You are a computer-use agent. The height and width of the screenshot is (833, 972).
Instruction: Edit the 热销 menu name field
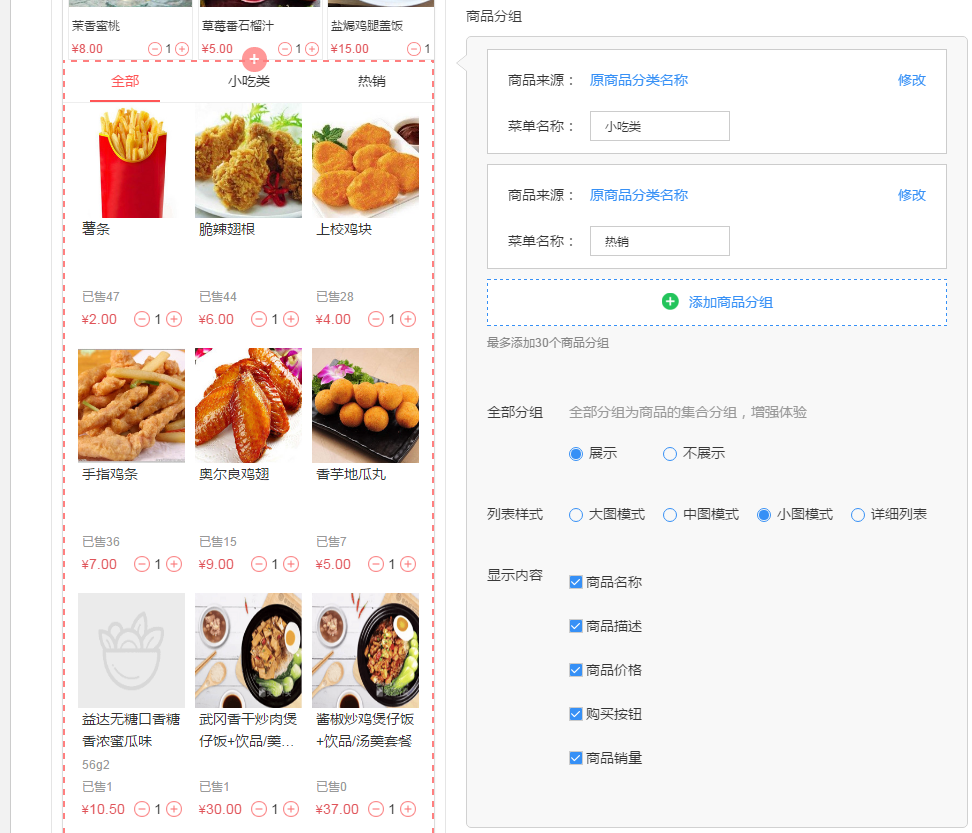[x=659, y=241]
